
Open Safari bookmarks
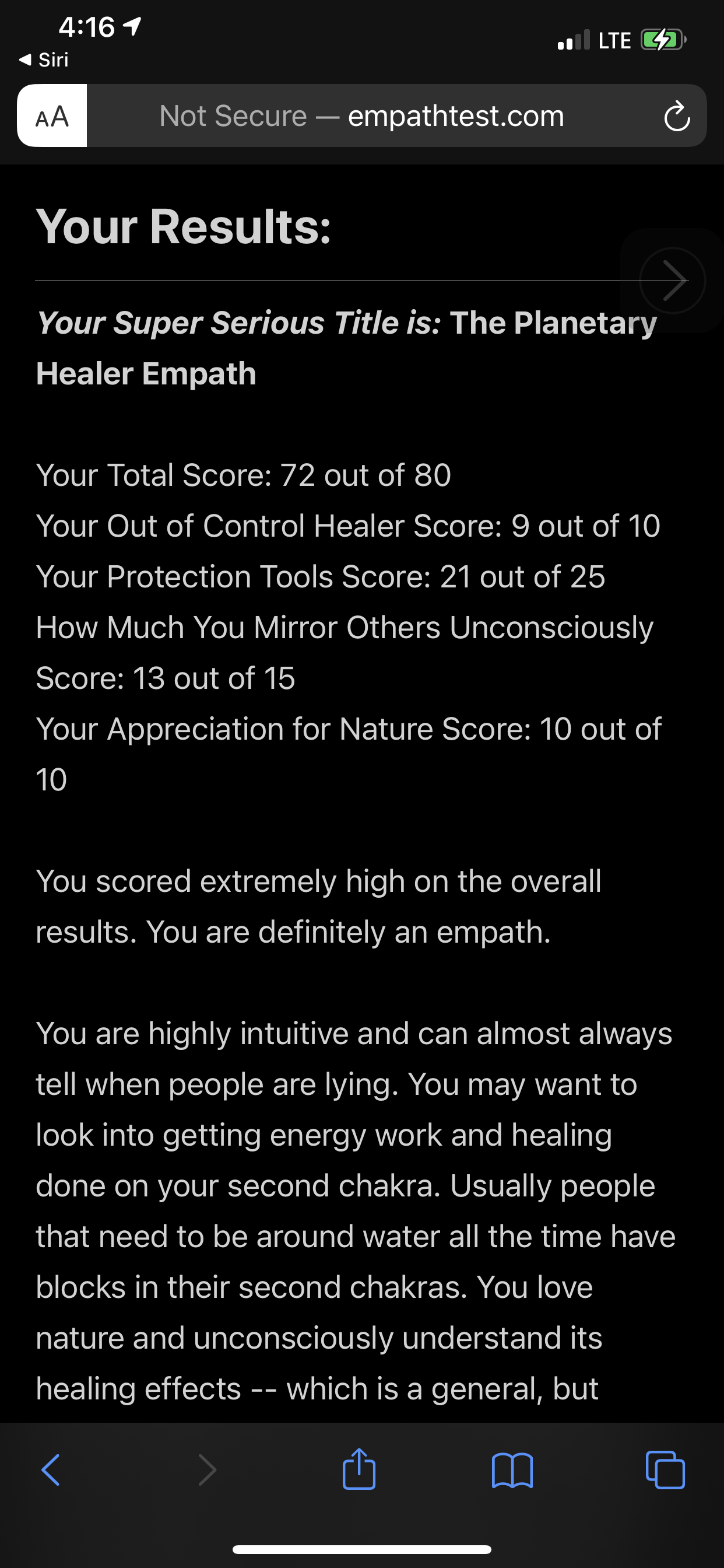pos(512,1470)
